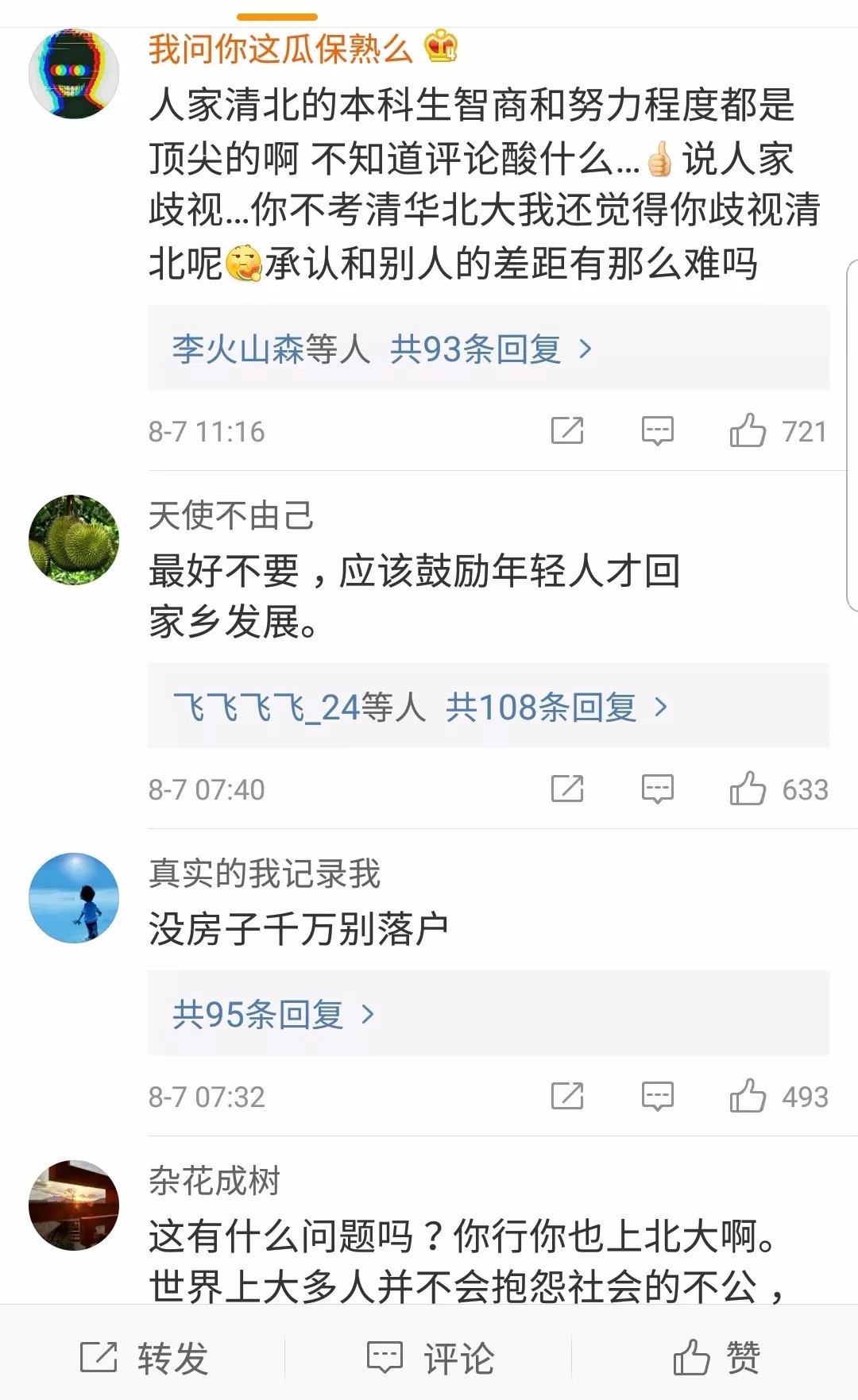This screenshot has height=1400, width=858.
Task: Reply to the comment posted at 8-7 11:16
Action: (x=657, y=431)
